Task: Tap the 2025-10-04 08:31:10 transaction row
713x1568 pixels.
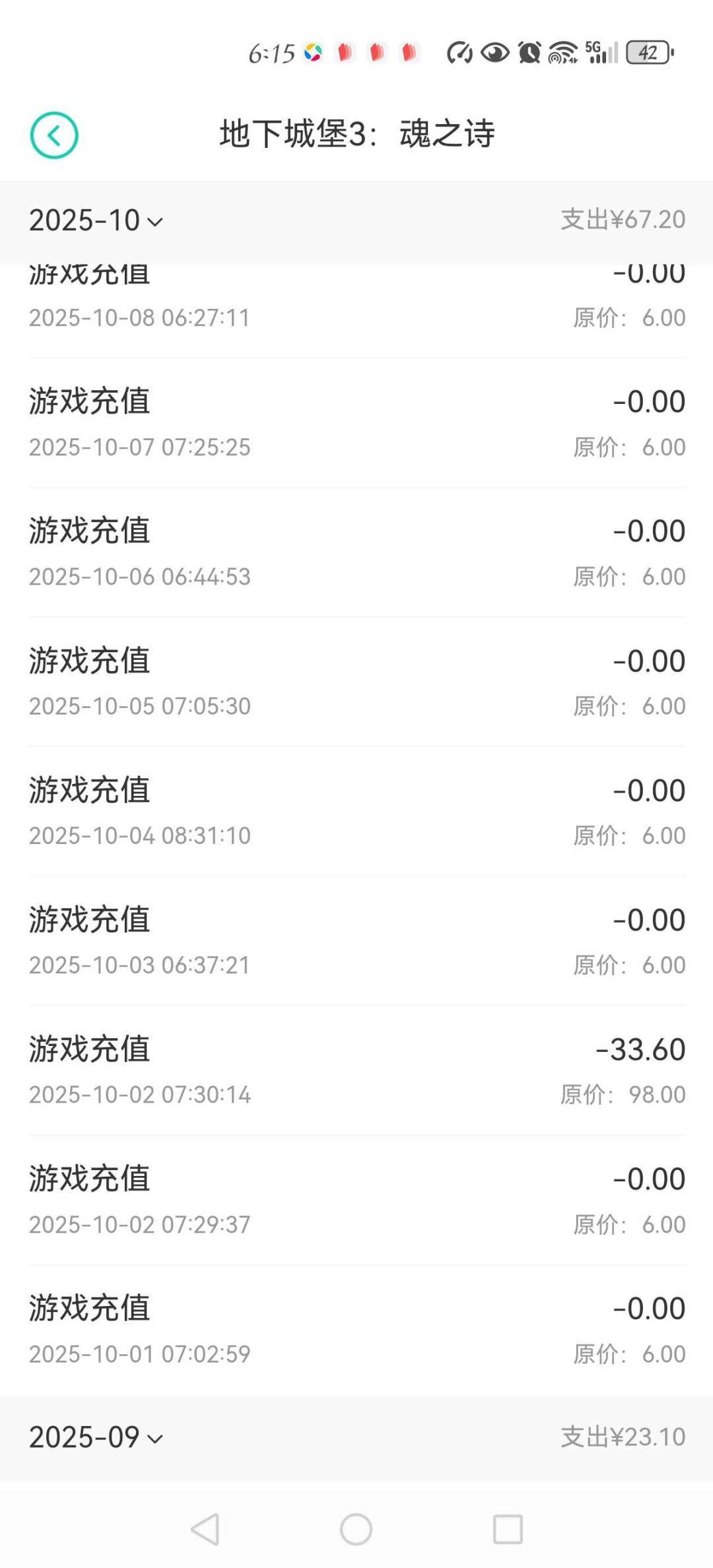Action: point(356,810)
